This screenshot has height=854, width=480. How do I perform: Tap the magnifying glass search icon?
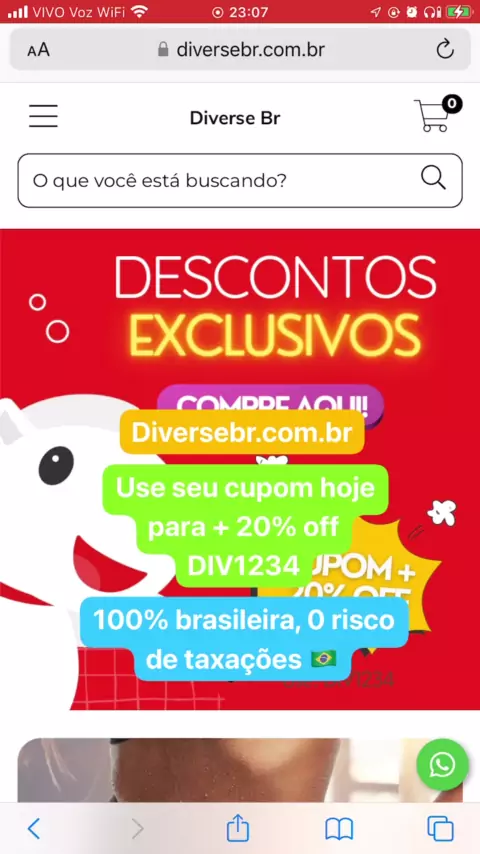pos(433,178)
